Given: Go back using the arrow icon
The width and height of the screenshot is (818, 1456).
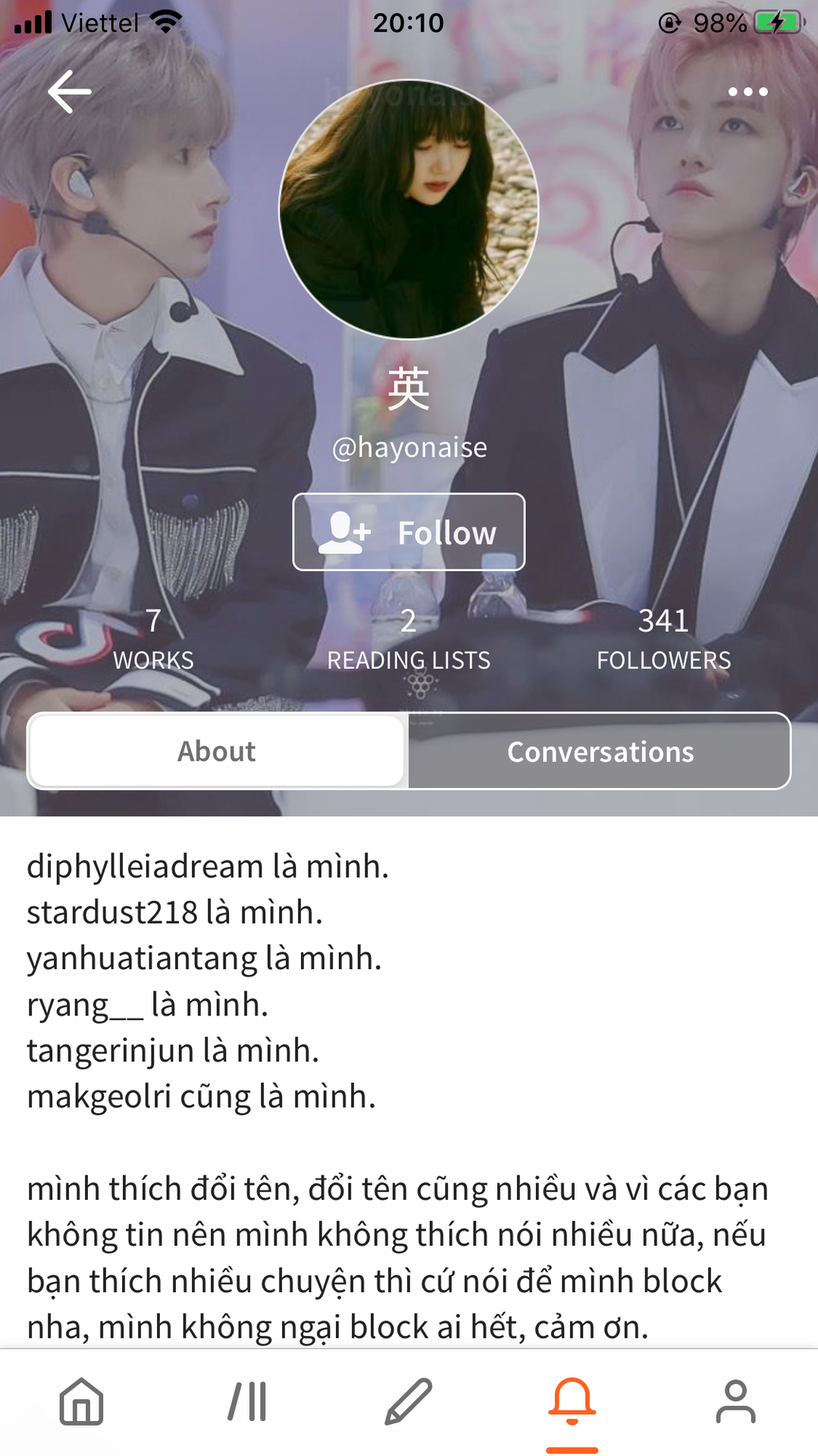Looking at the screenshot, I should click(x=69, y=92).
